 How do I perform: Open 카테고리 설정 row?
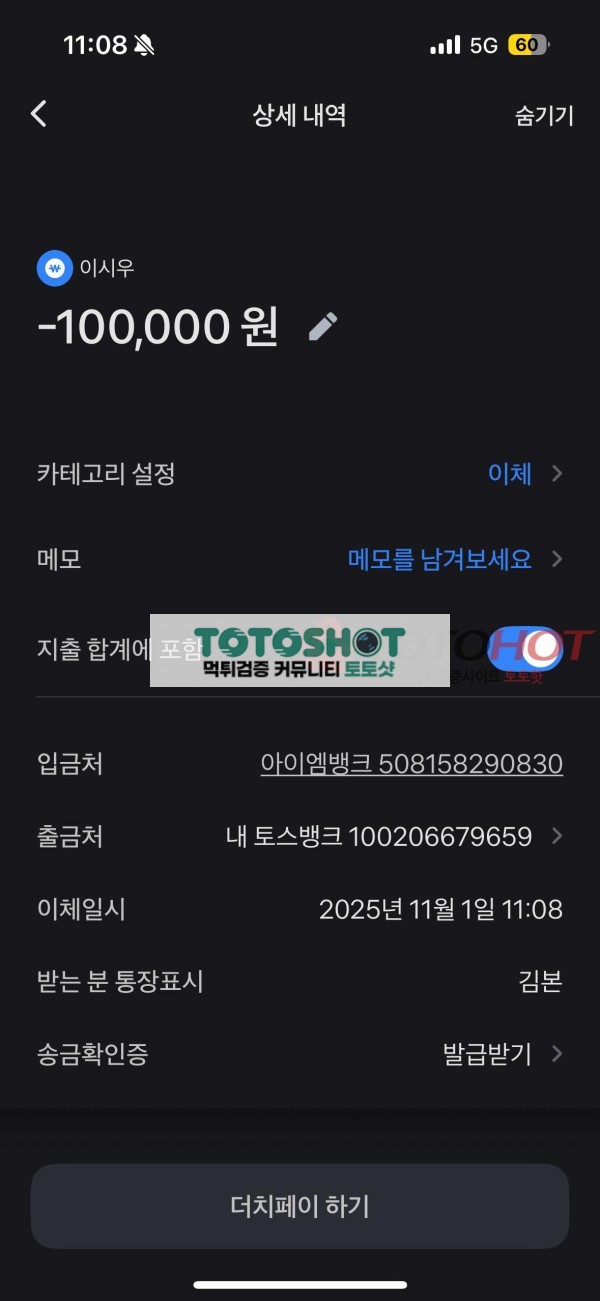(x=300, y=473)
